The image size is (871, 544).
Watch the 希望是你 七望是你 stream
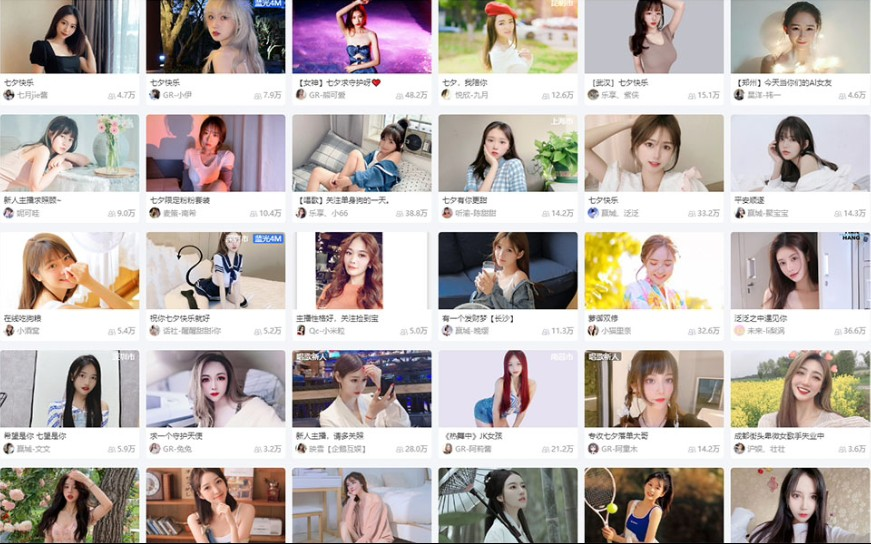(x=69, y=388)
